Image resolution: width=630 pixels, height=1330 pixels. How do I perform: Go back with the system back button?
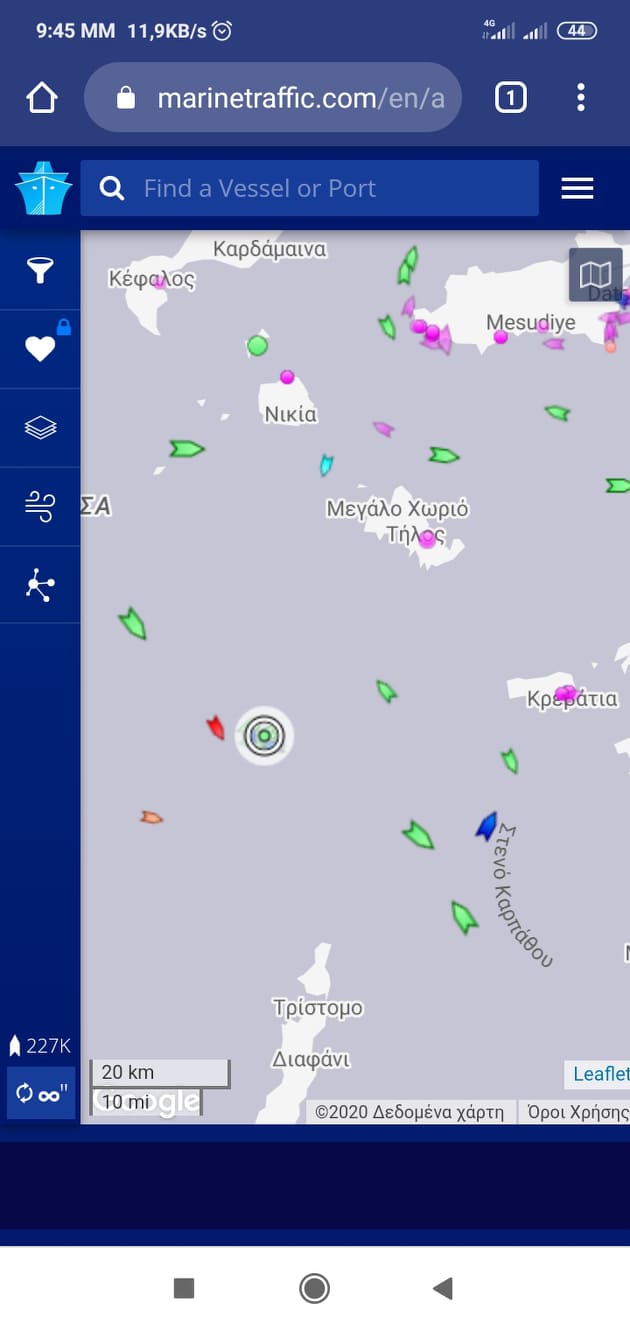(443, 1288)
